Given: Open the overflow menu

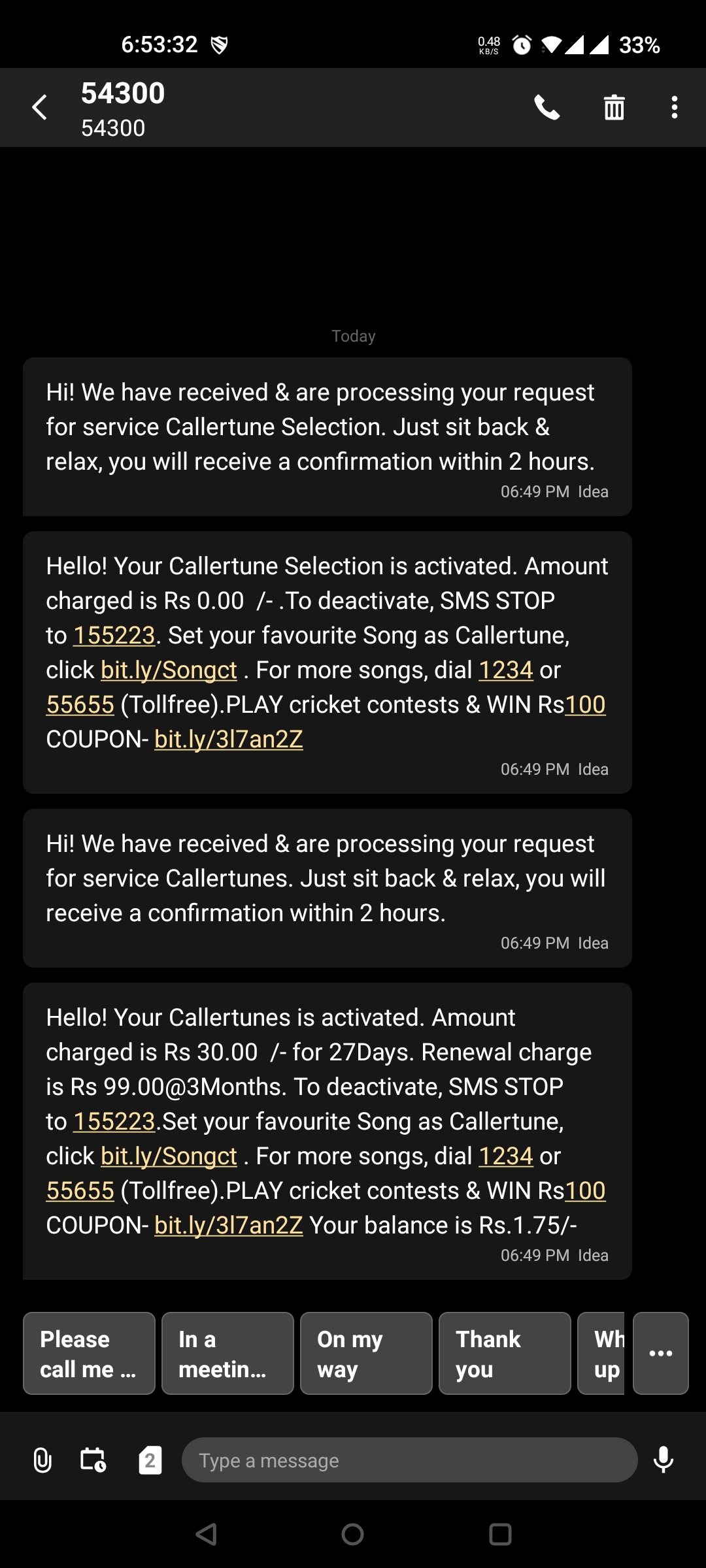Looking at the screenshot, I should pos(674,108).
